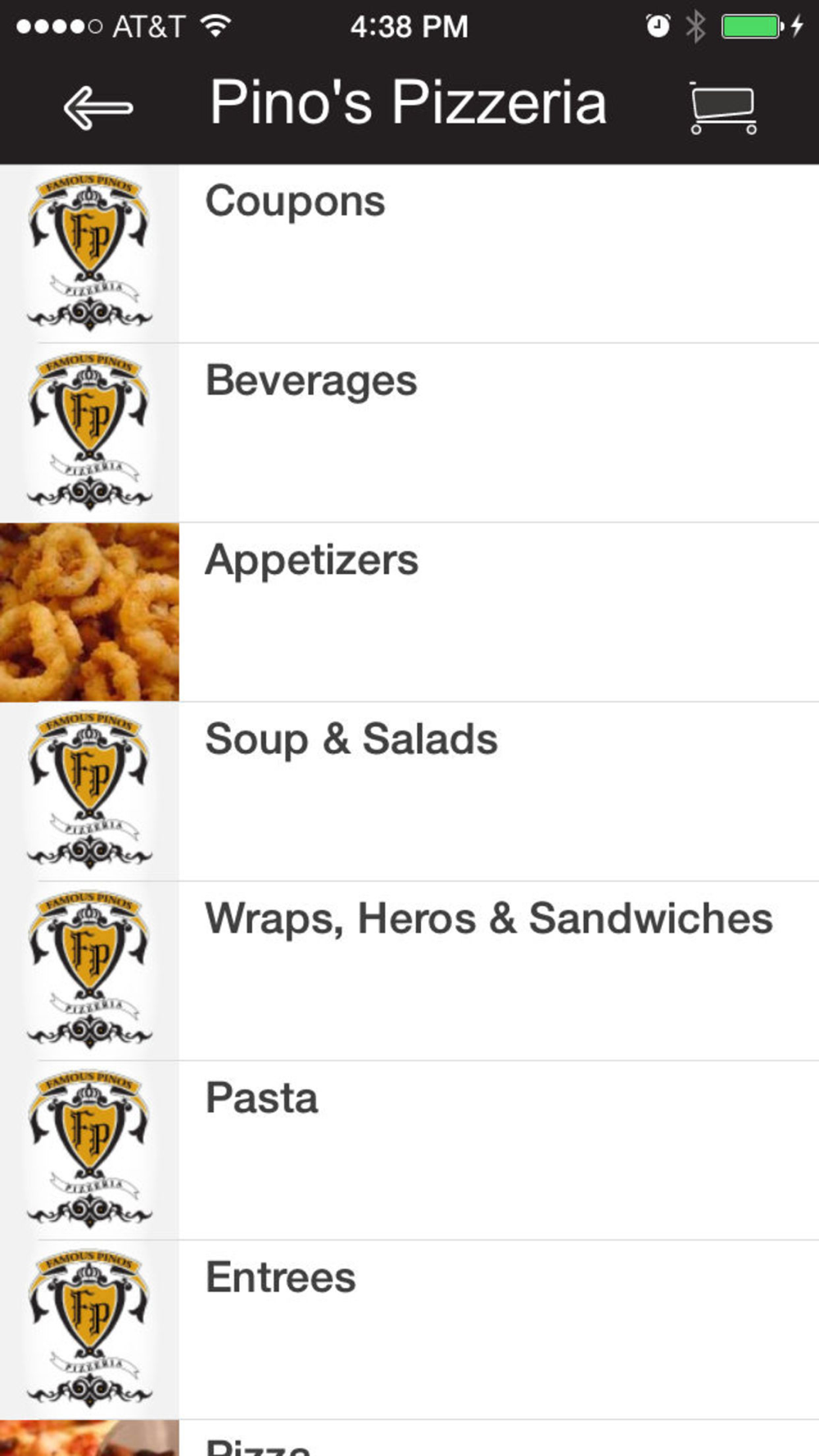Open the Pasta category
The image size is (819, 1456).
pyautogui.click(x=409, y=1151)
